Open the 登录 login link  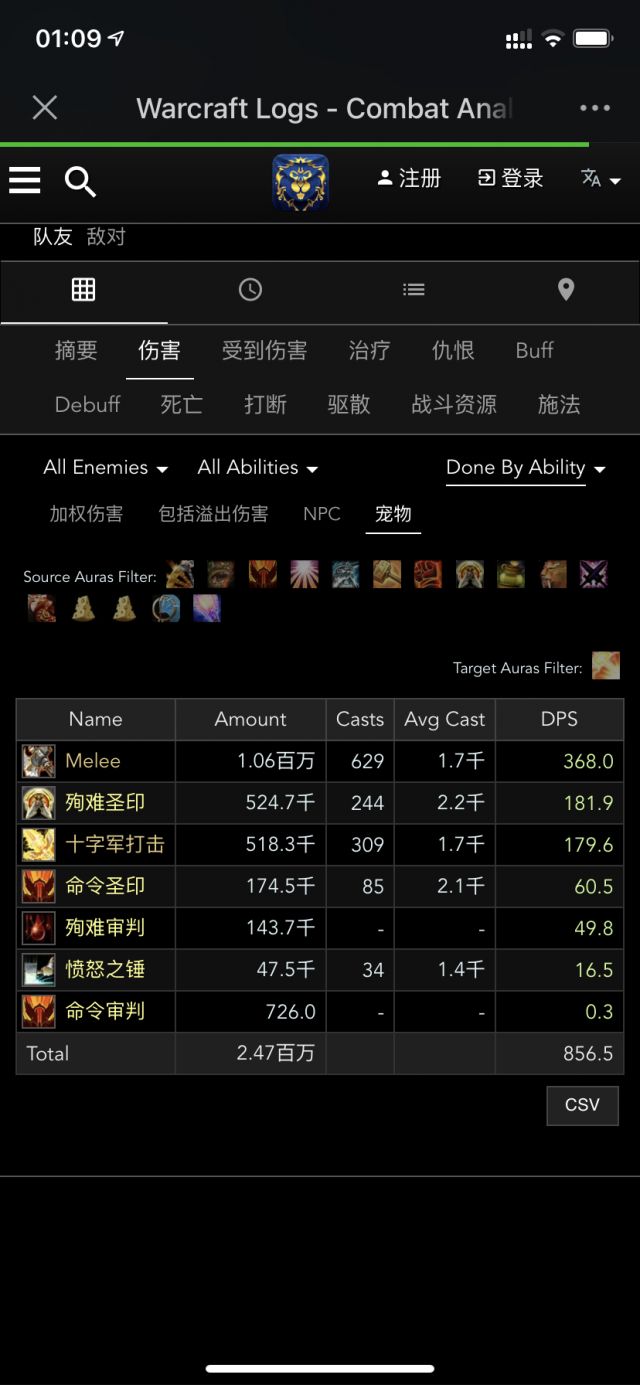coord(510,178)
